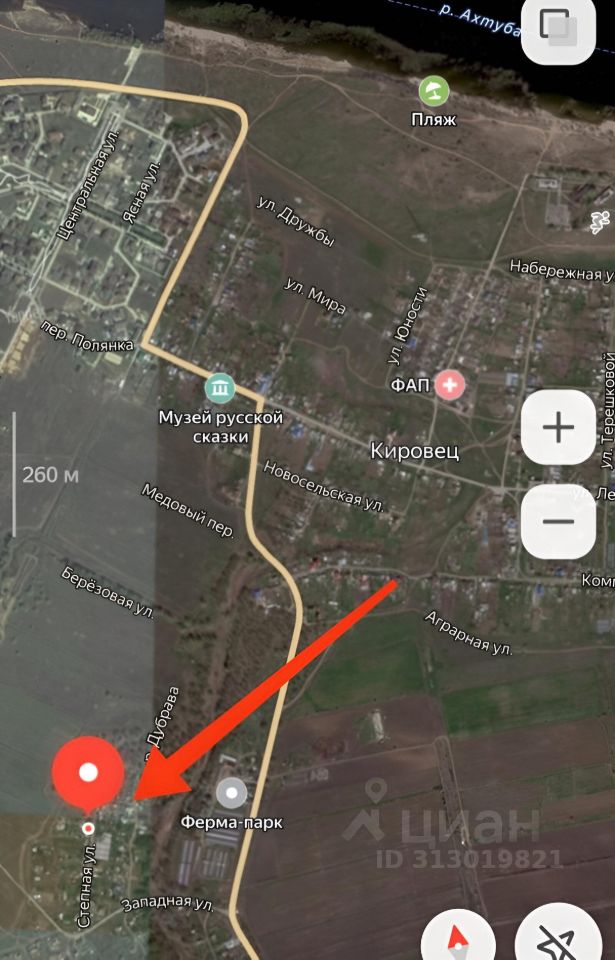Tap the my-location arrow button
615x960 pixels.
(x=553, y=940)
